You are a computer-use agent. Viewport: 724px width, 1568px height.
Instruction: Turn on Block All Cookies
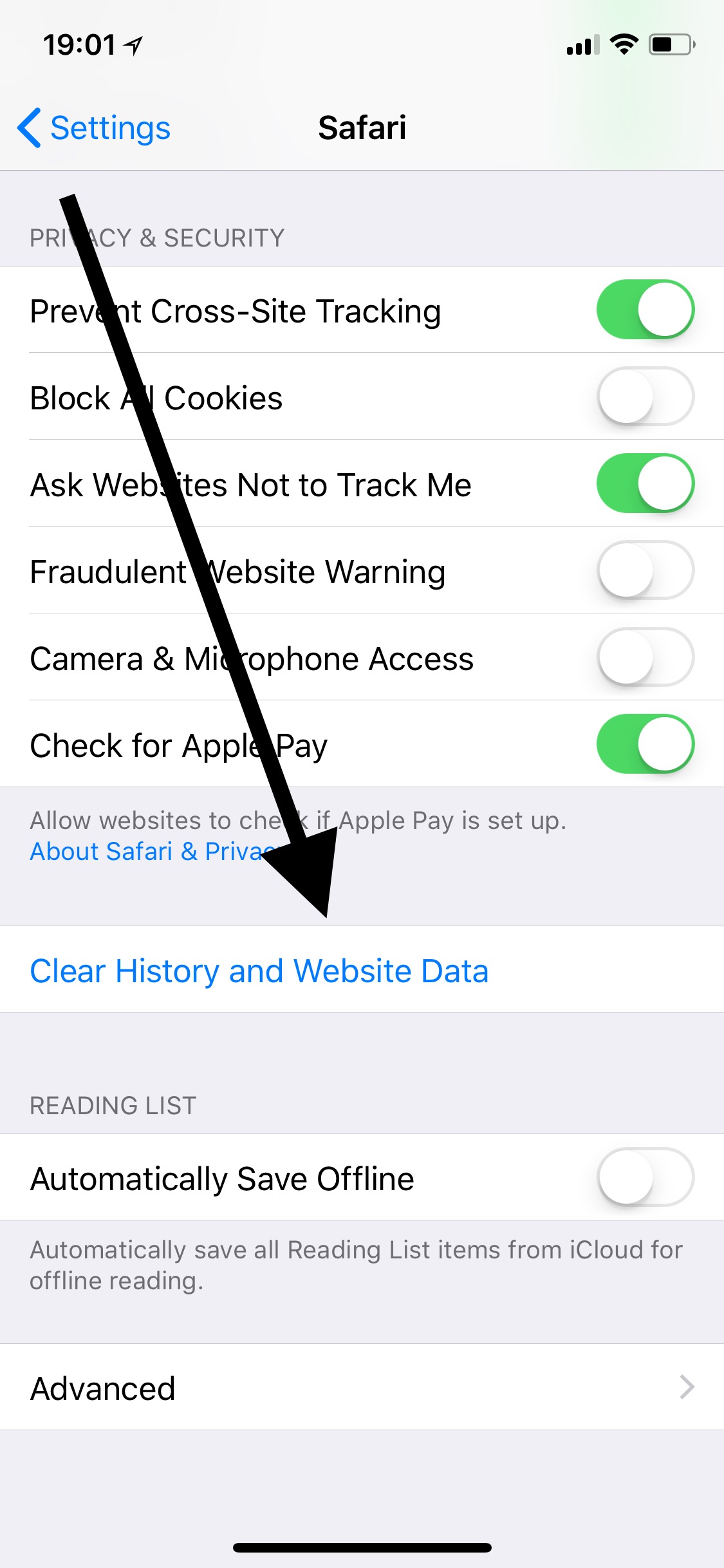[645, 397]
